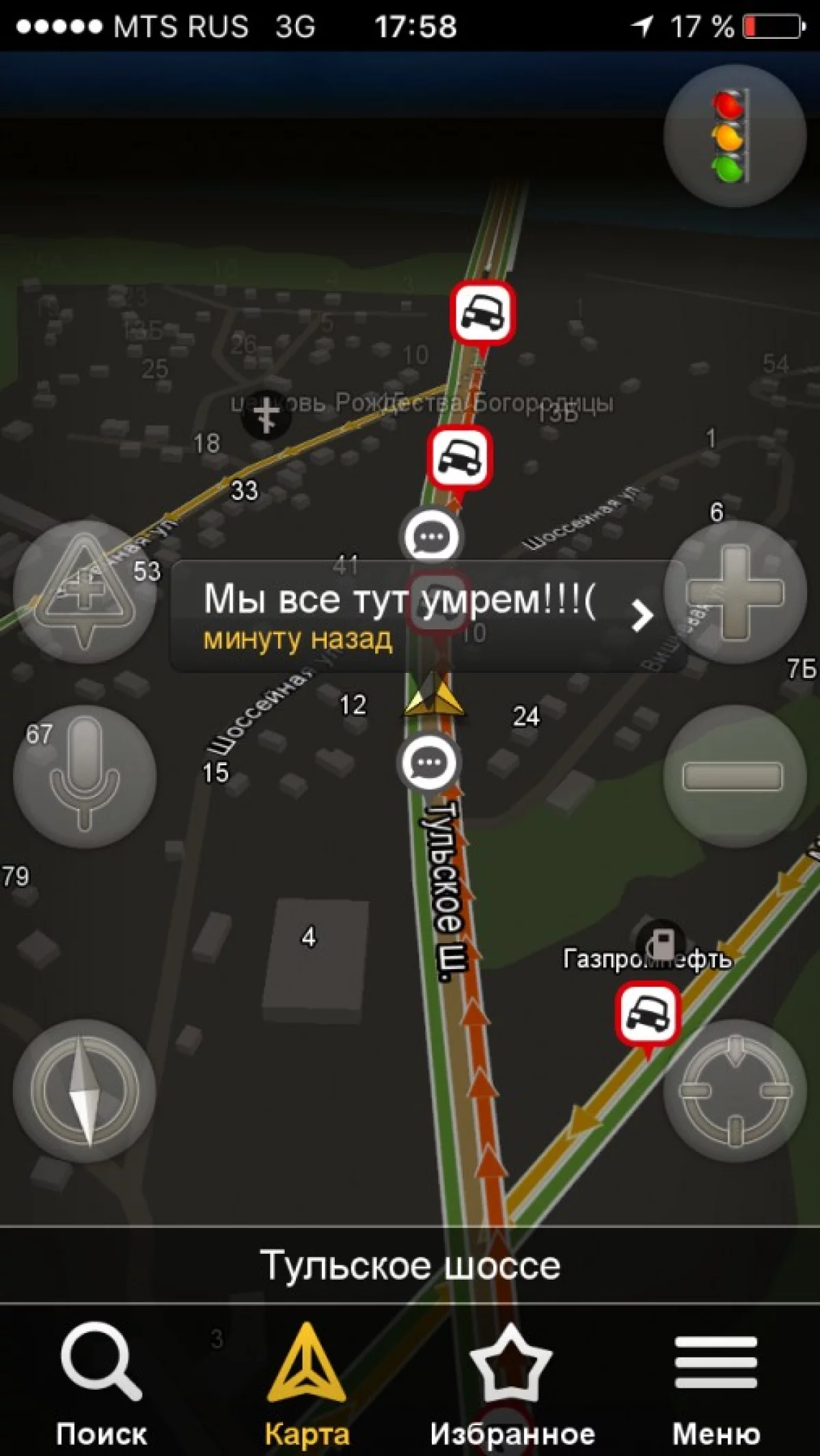Viewport: 820px width, 1456px height.
Task: Open the chat bubble marker below the location arrow
Action: [428, 763]
